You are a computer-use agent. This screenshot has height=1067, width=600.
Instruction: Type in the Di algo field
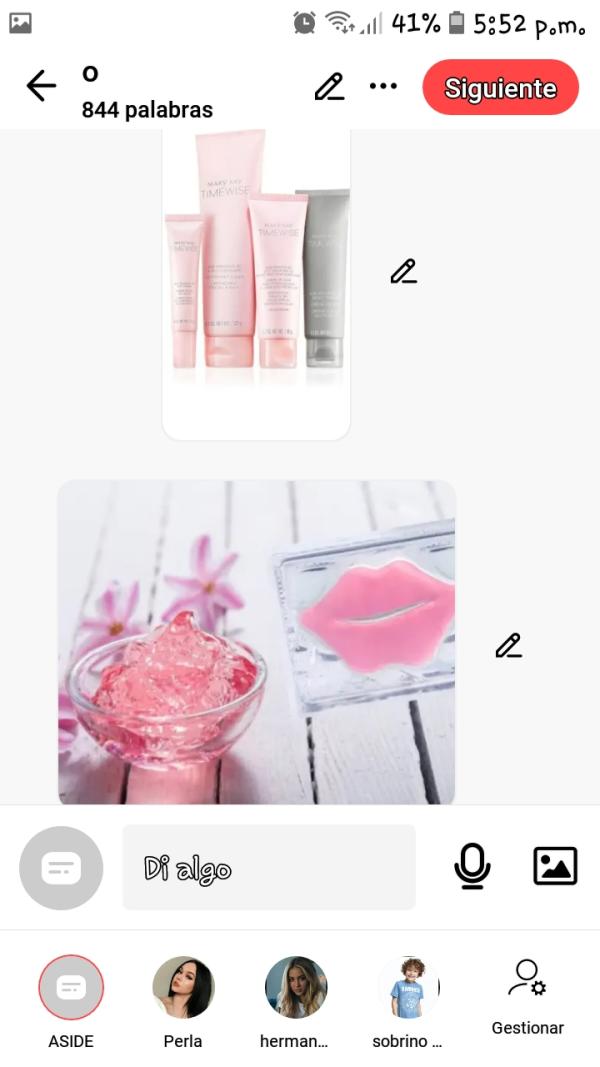pos(268,868)
